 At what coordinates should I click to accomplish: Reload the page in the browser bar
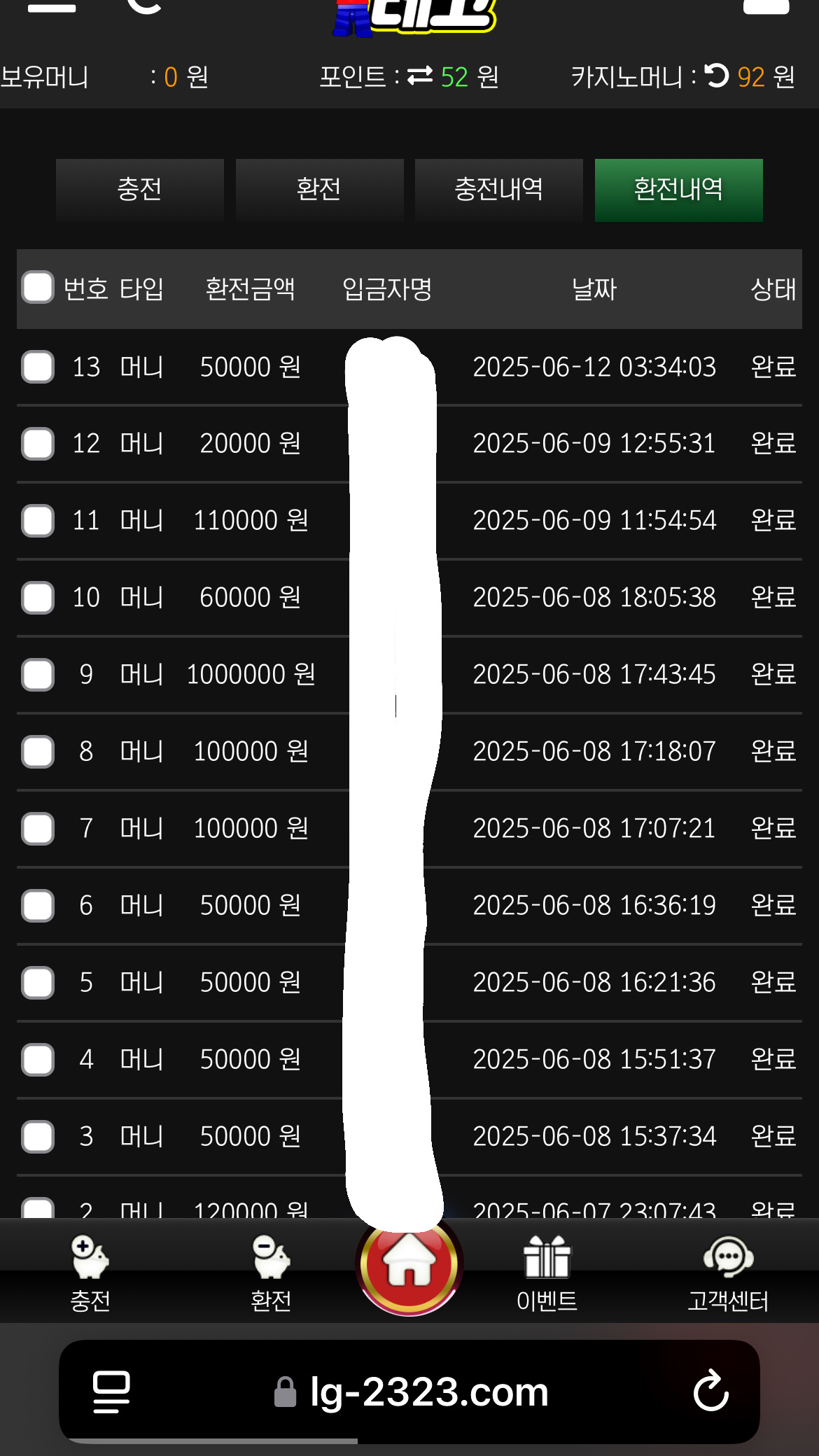[x=710, y=1391]
